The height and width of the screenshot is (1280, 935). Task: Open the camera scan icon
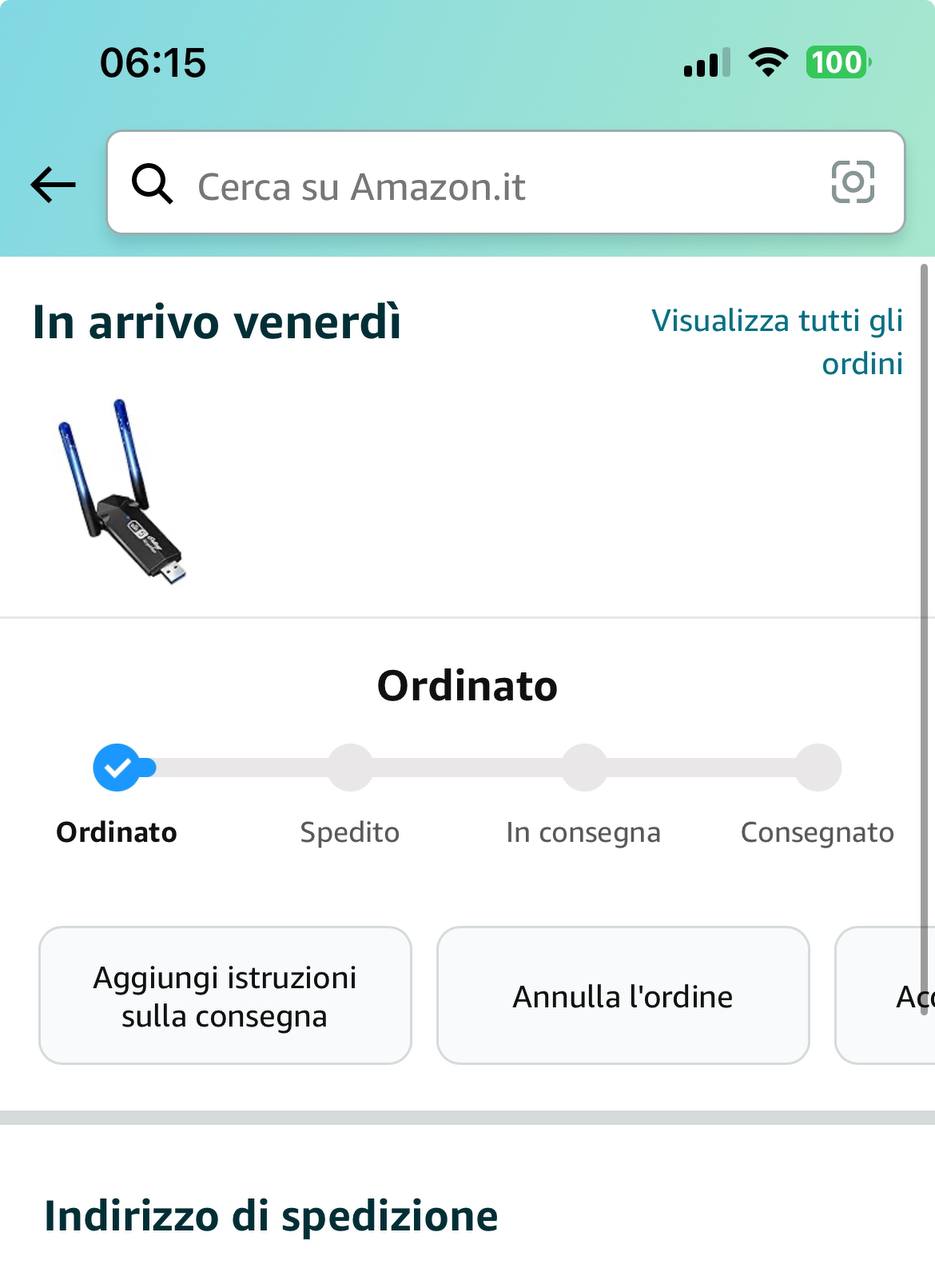852,183
